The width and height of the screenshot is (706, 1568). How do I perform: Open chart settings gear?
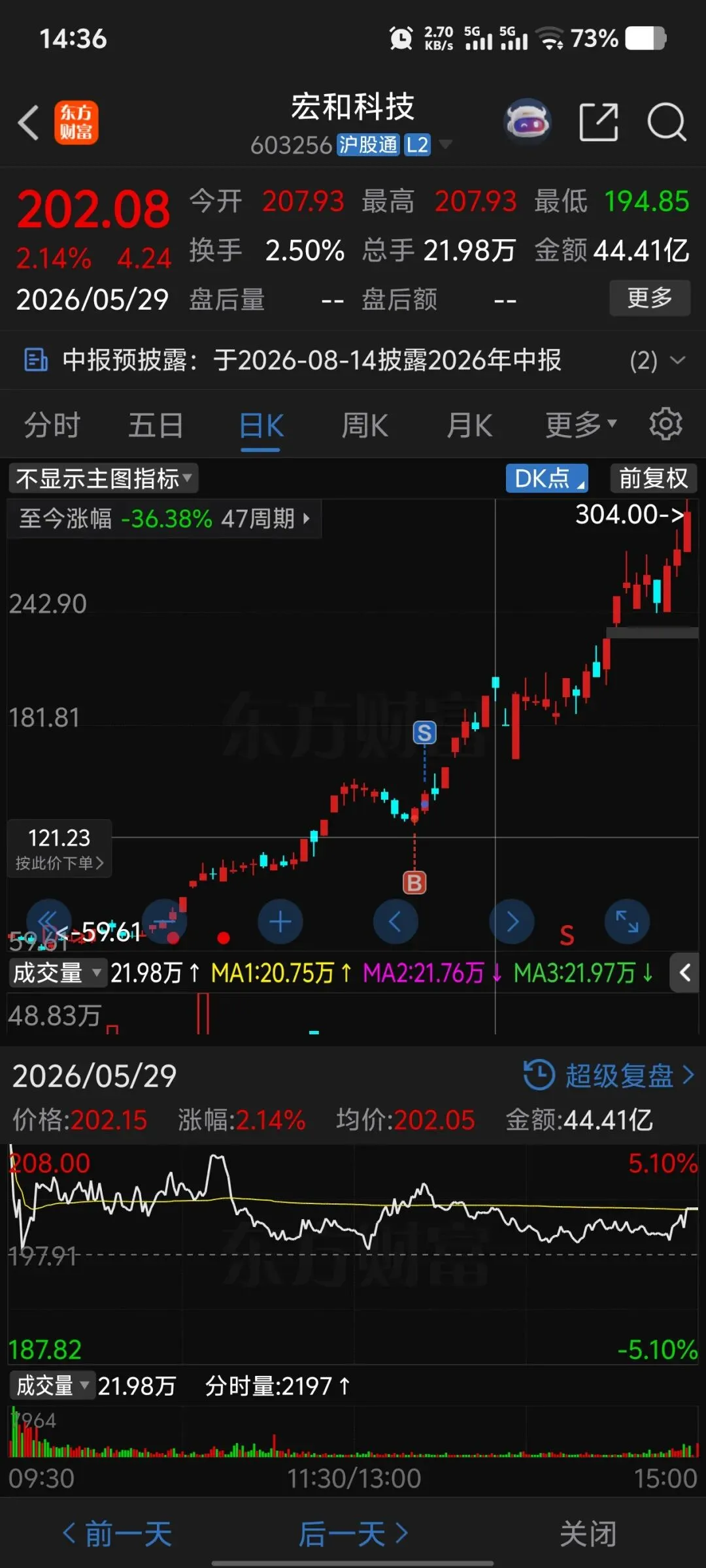(665, 424)
